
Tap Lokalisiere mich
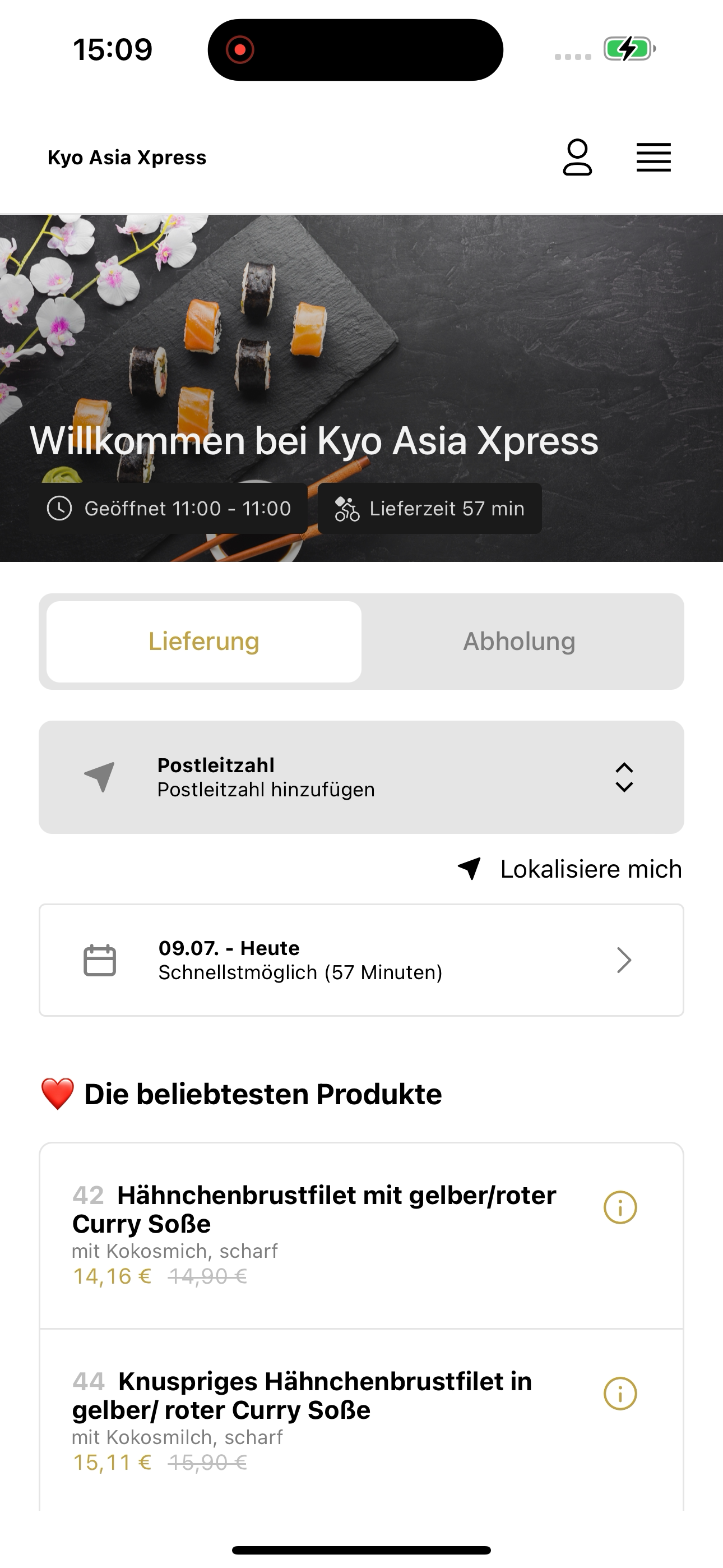point(569,869)
